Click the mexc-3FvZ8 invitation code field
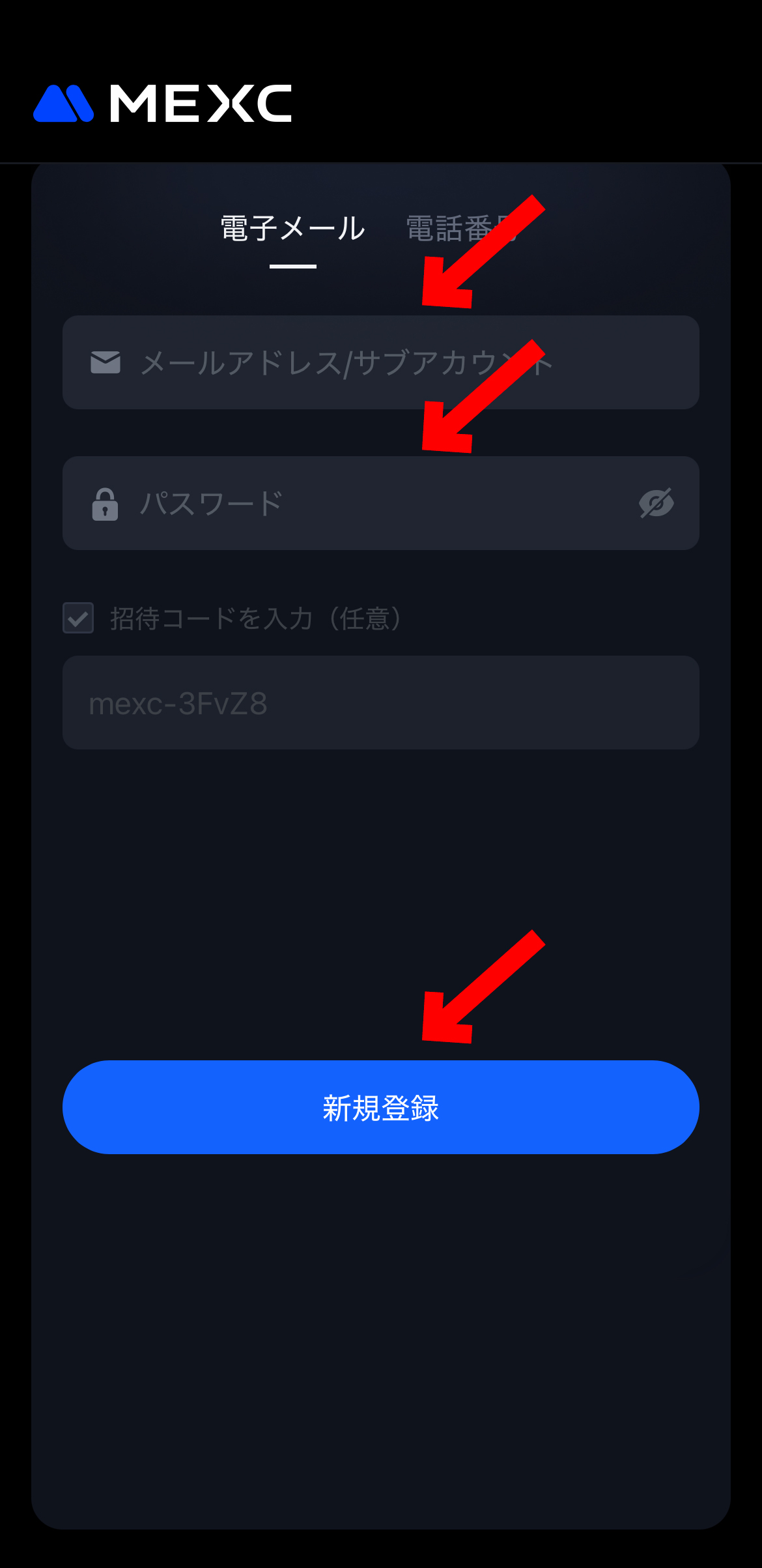The height and width of the screenshot is (1568, 762). coord(380,703)
